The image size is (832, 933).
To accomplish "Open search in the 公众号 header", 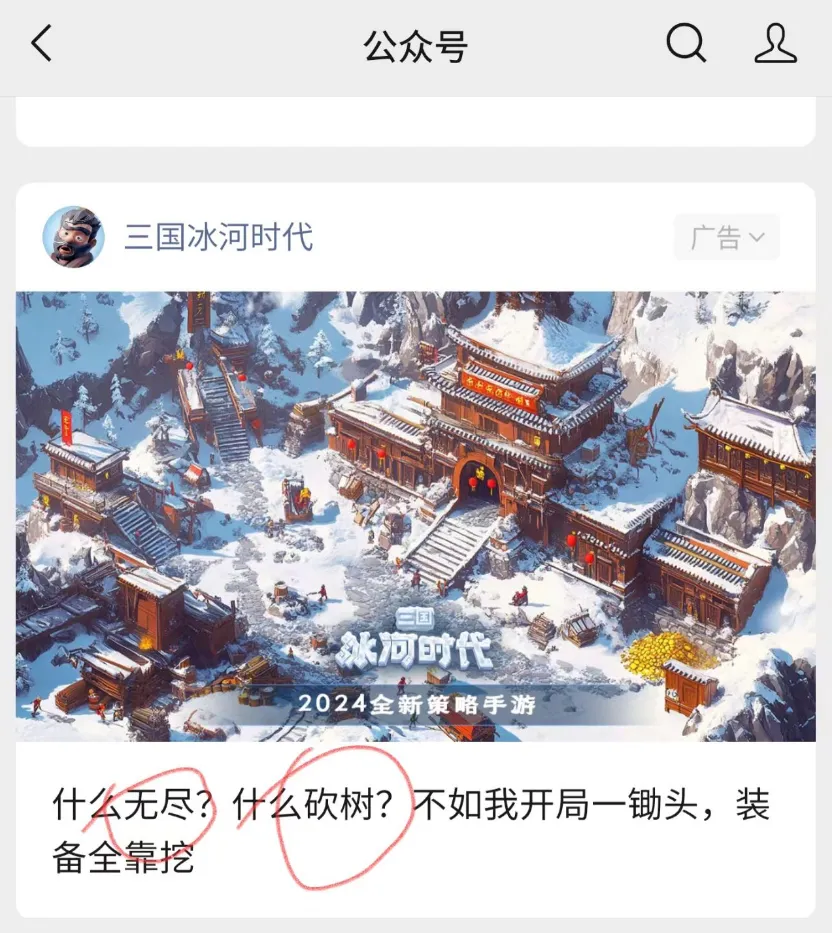I will click(686, 44).
